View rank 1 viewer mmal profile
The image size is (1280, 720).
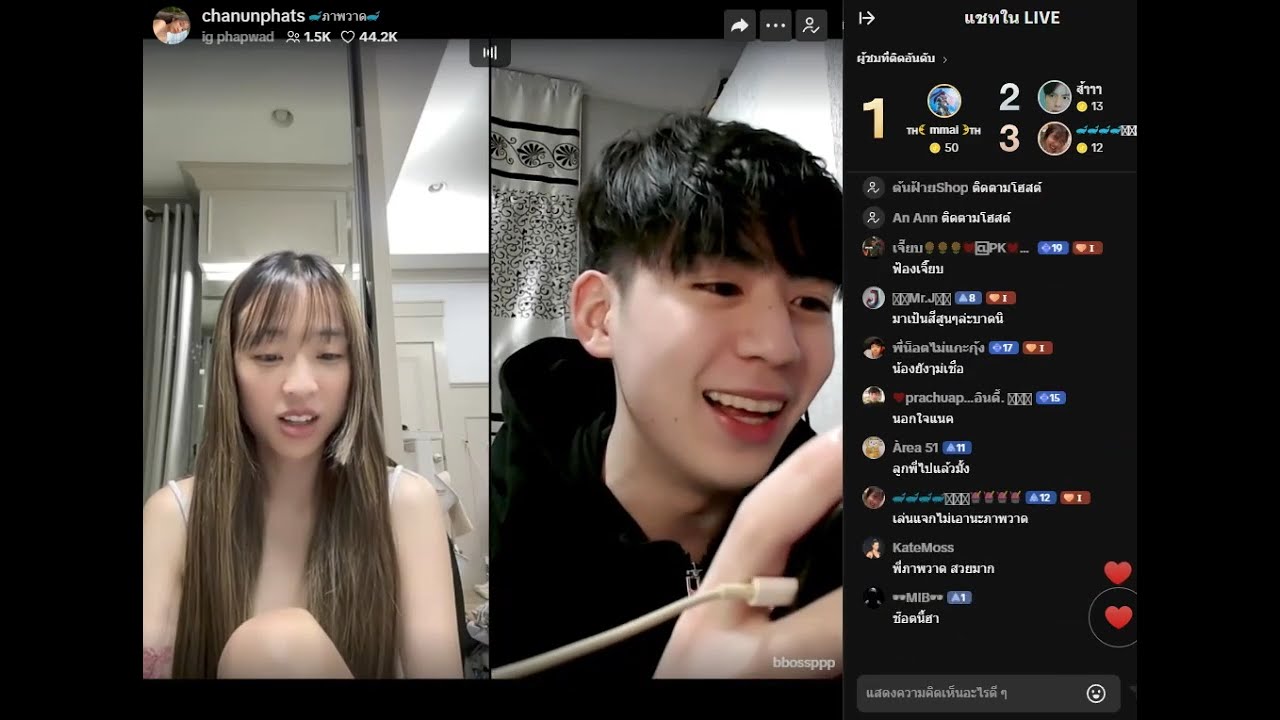tap(944, 101)
